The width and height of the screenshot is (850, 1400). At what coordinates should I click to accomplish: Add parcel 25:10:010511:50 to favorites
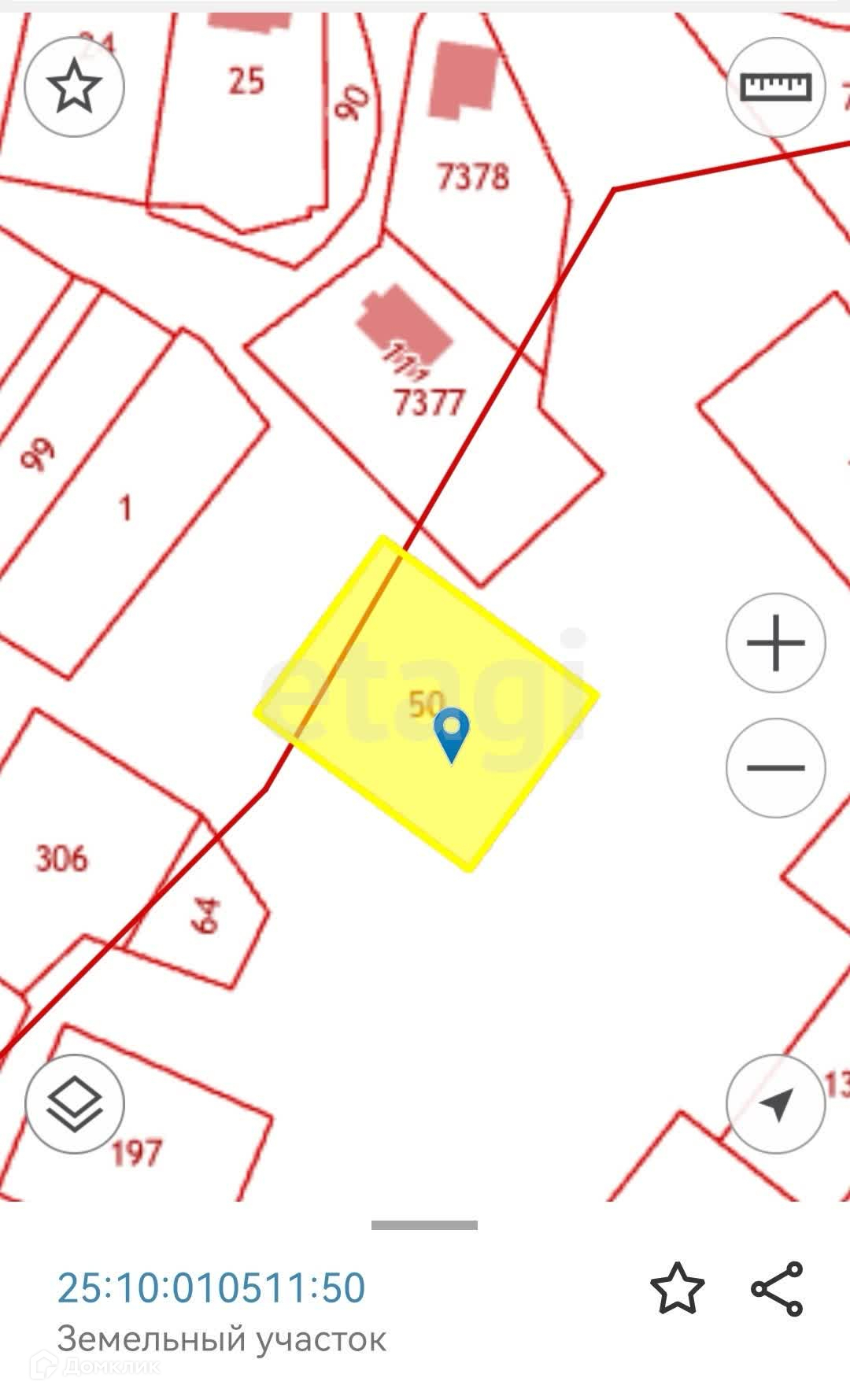coord(677,1288)
